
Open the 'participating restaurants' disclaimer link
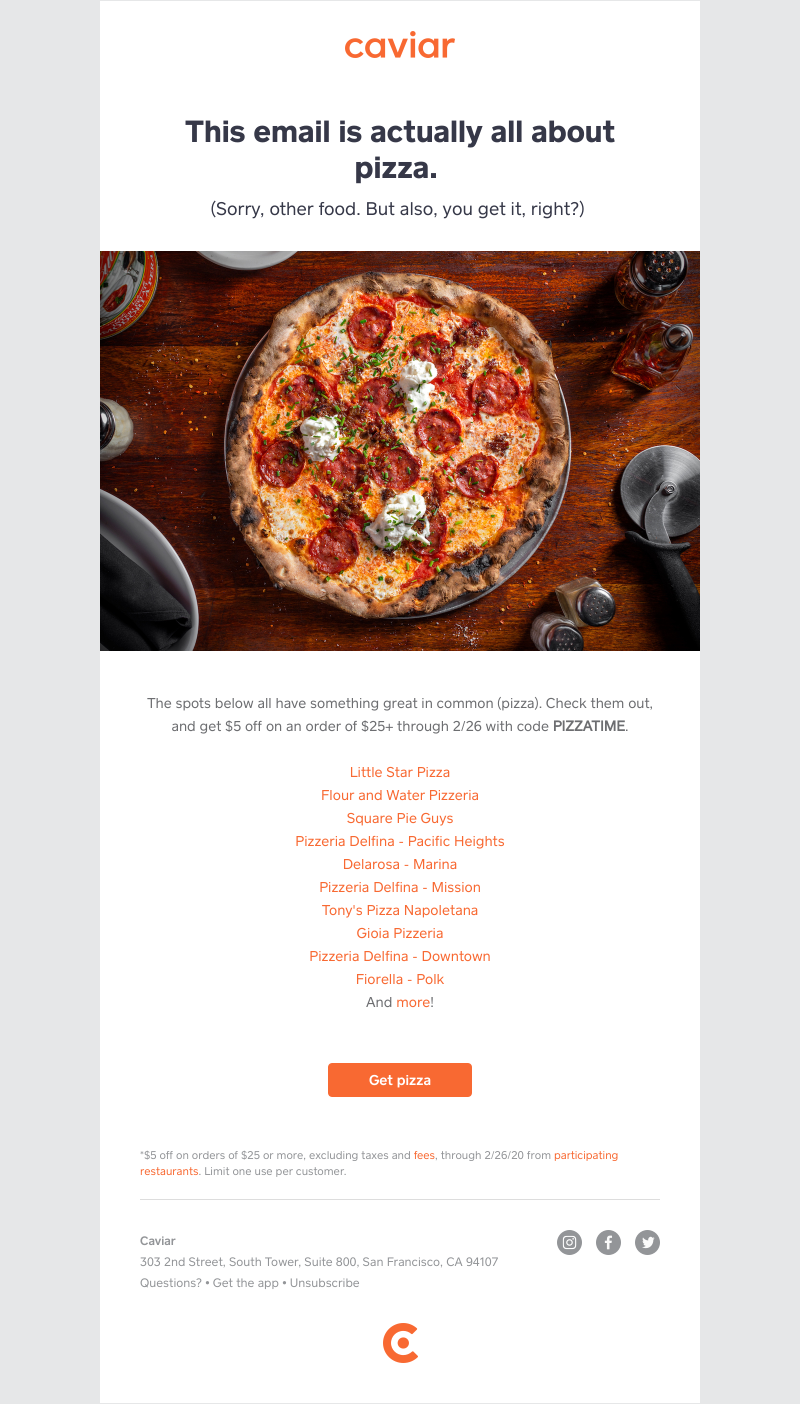coord(587,1155)
